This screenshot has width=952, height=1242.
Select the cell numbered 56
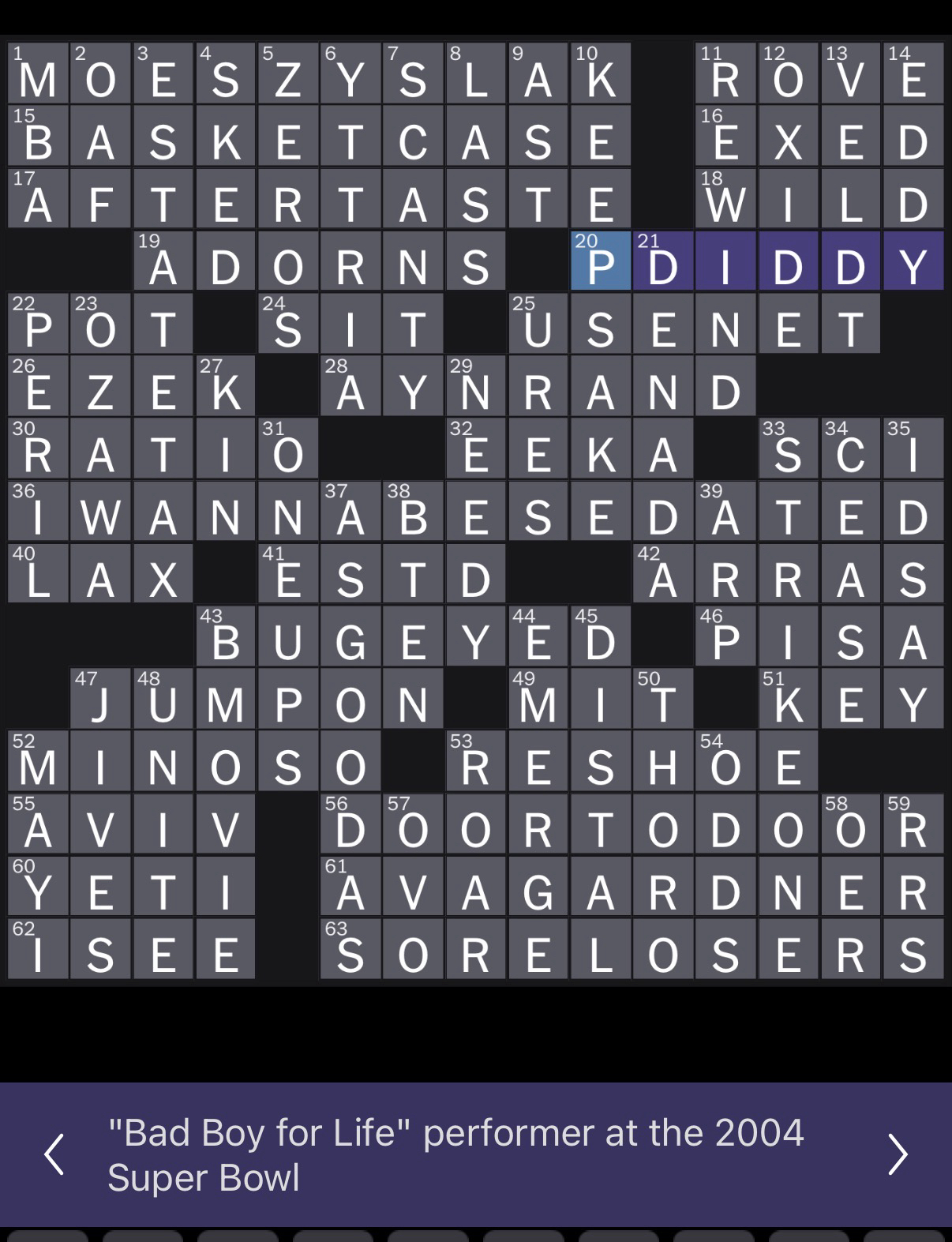coord(350,824)
